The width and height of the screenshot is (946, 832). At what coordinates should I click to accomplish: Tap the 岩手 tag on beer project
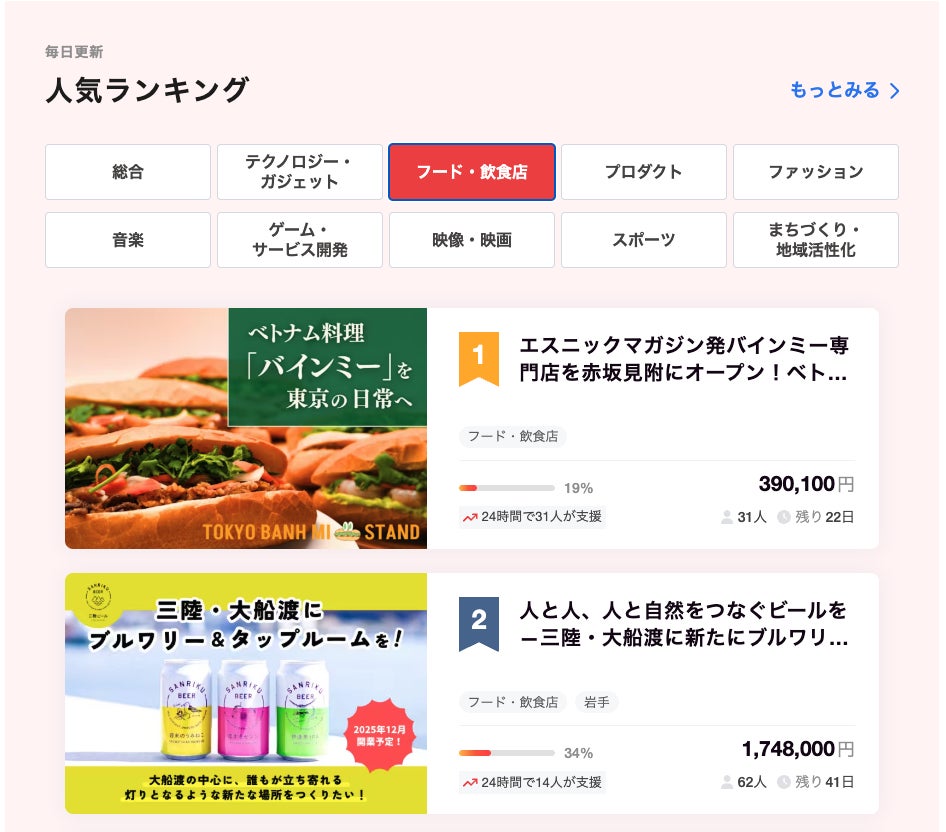pos(596,702)
